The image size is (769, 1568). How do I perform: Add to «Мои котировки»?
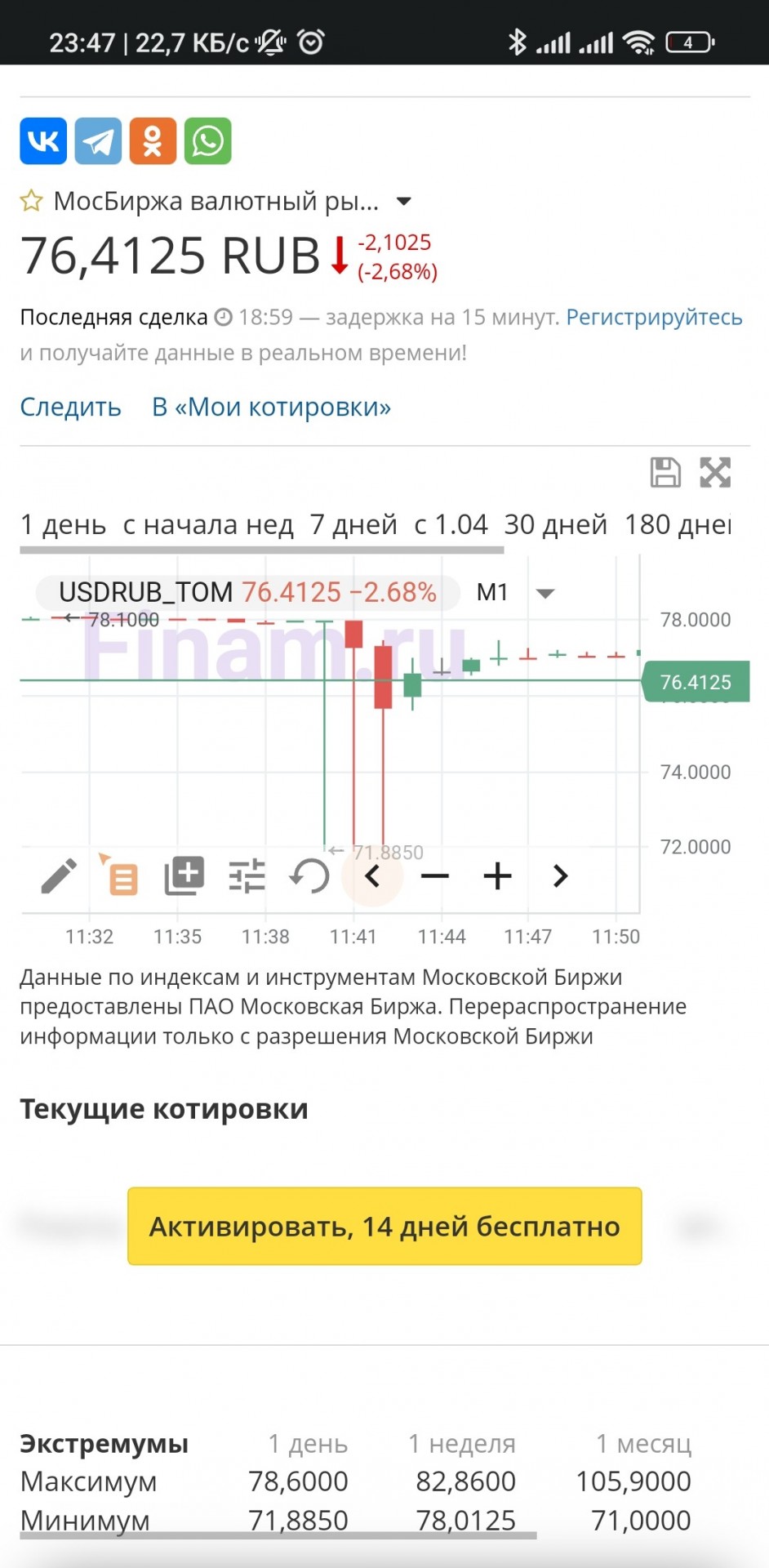271,407
